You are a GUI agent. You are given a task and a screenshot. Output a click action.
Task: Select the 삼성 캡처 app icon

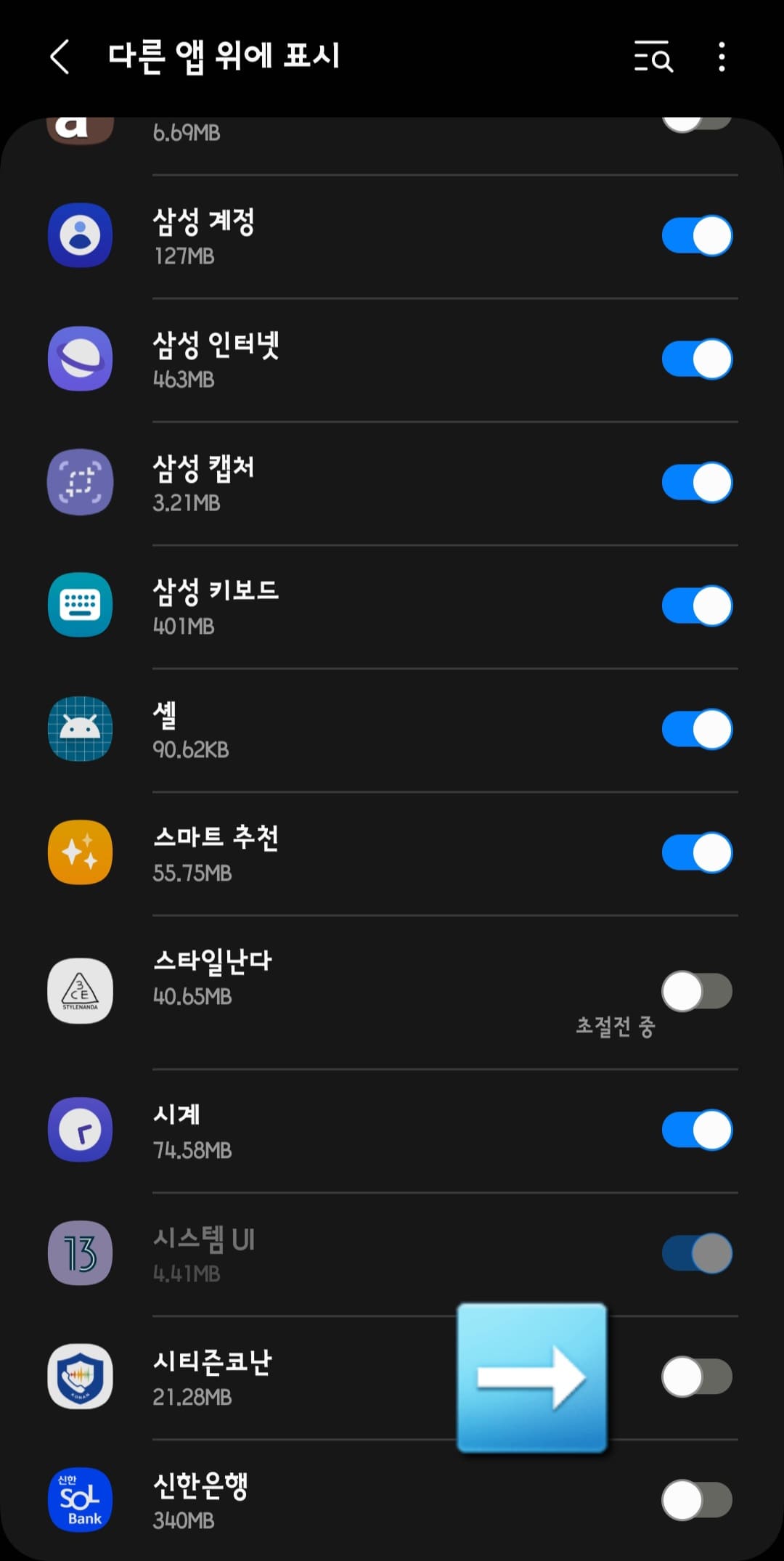click(x=80, y=483)
